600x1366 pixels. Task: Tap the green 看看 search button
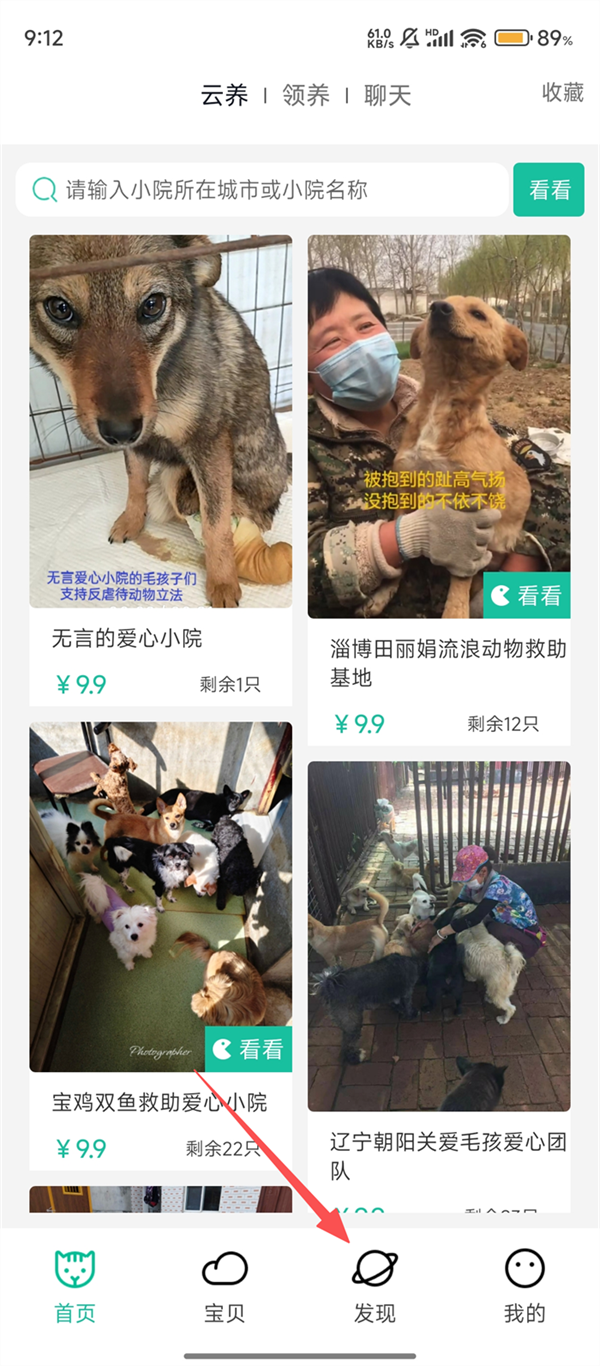548,190
